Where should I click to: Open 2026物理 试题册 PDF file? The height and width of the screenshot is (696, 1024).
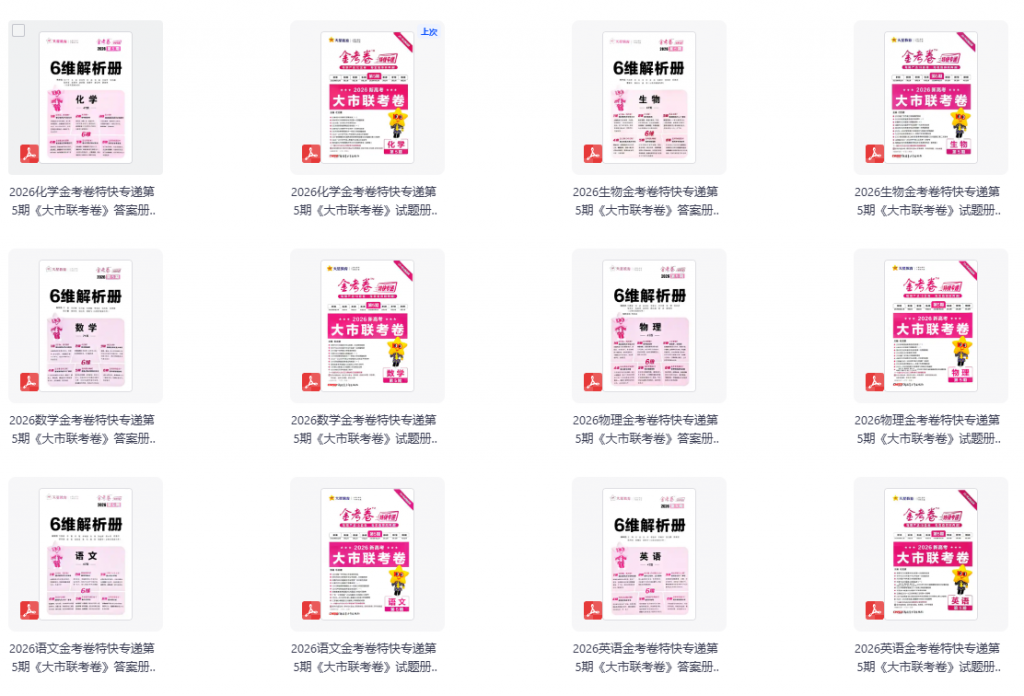[931, 326]
